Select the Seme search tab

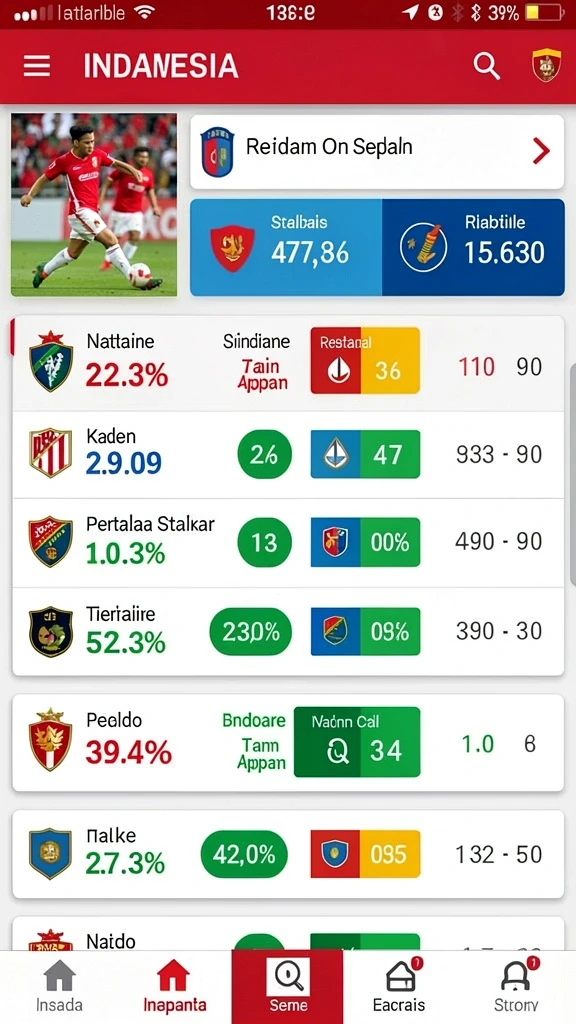[287, 987]
